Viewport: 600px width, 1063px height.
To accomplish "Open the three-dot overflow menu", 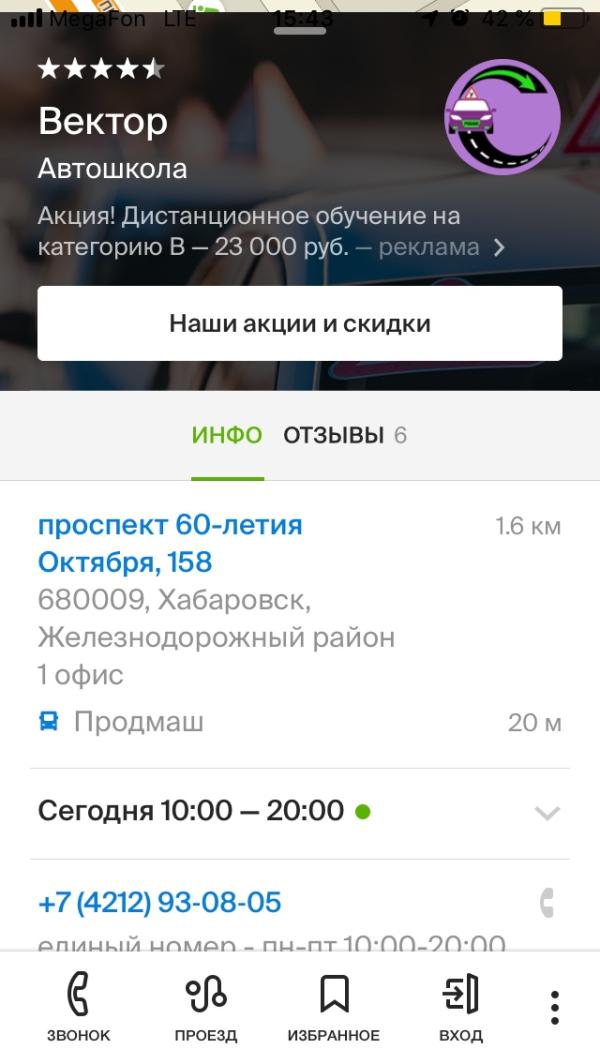I will pos(555,1007).
